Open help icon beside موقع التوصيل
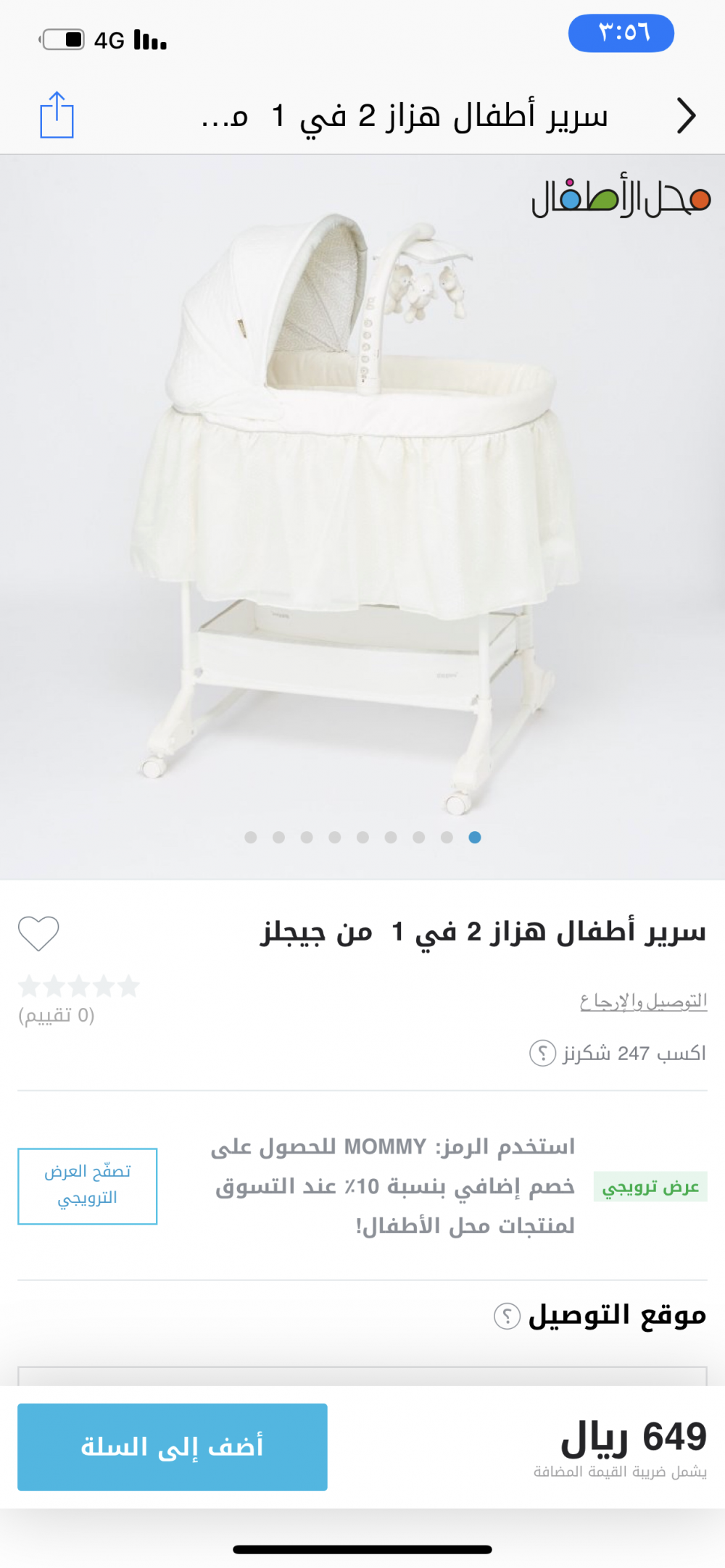Screen dimensions: 725x1568 pyautogui.click(x=507, y=1316)
